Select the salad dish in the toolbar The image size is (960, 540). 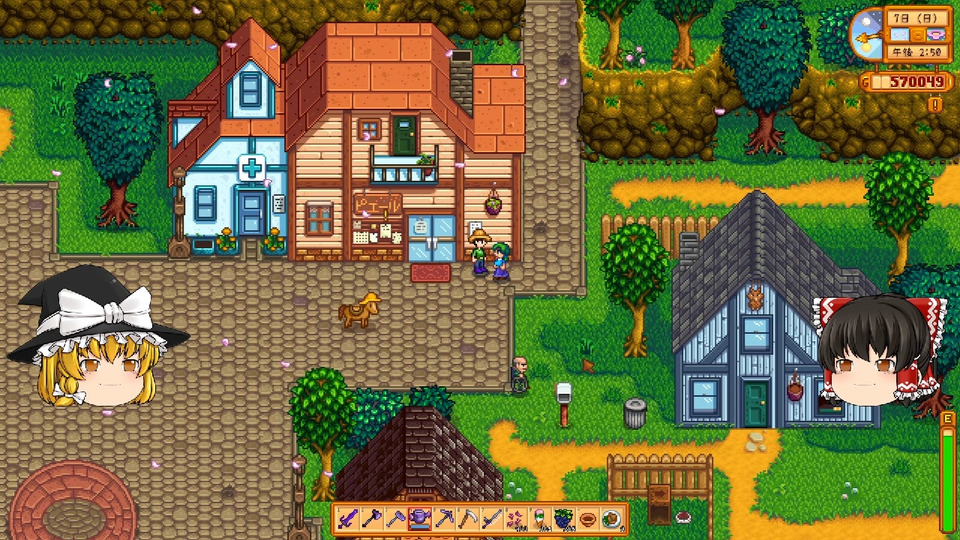click(x=611, y=519)
